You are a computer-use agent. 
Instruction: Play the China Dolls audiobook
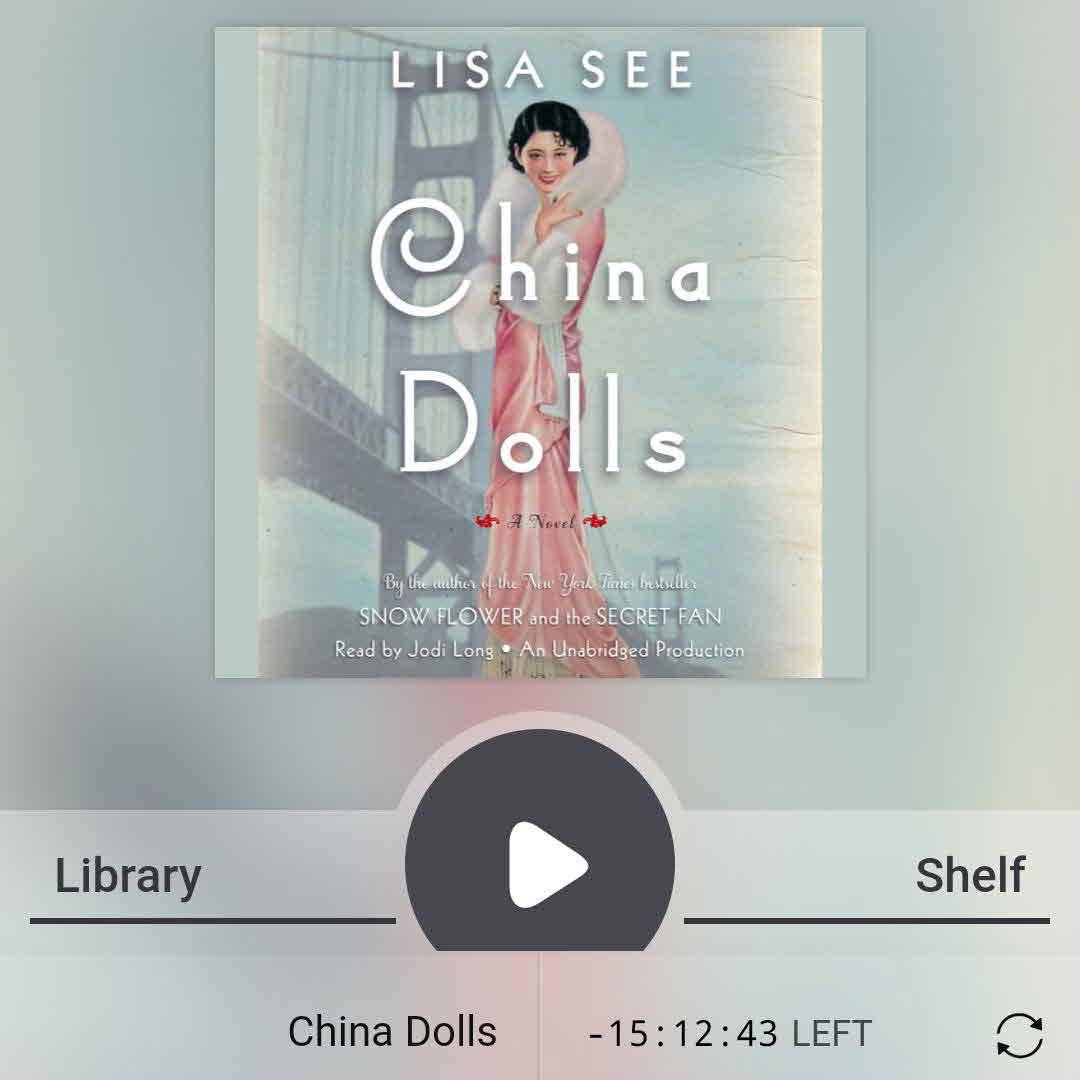[541, 865]
